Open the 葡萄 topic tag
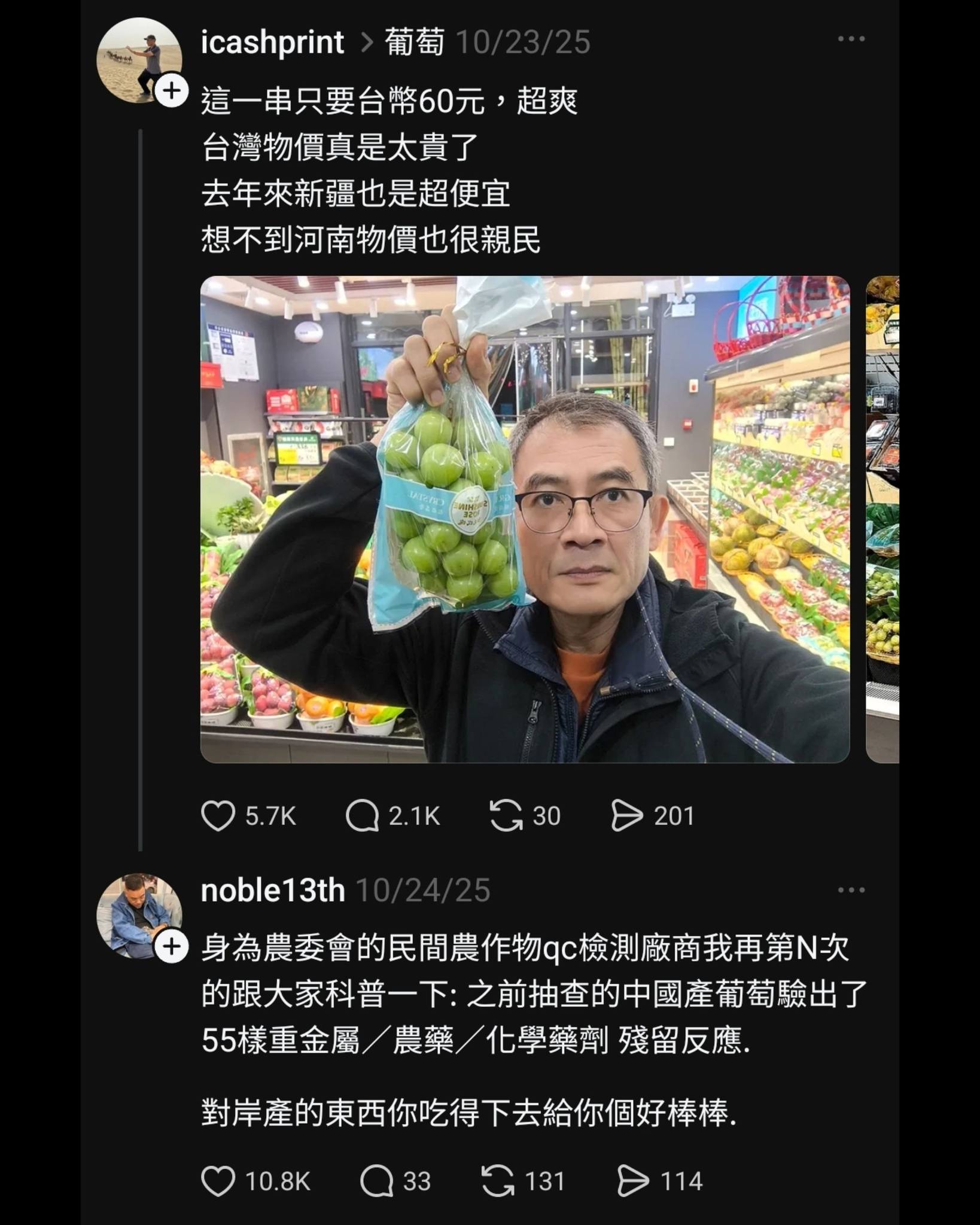Image resolution: width=980 pixels, height=1225 pixels. (414, 42)
